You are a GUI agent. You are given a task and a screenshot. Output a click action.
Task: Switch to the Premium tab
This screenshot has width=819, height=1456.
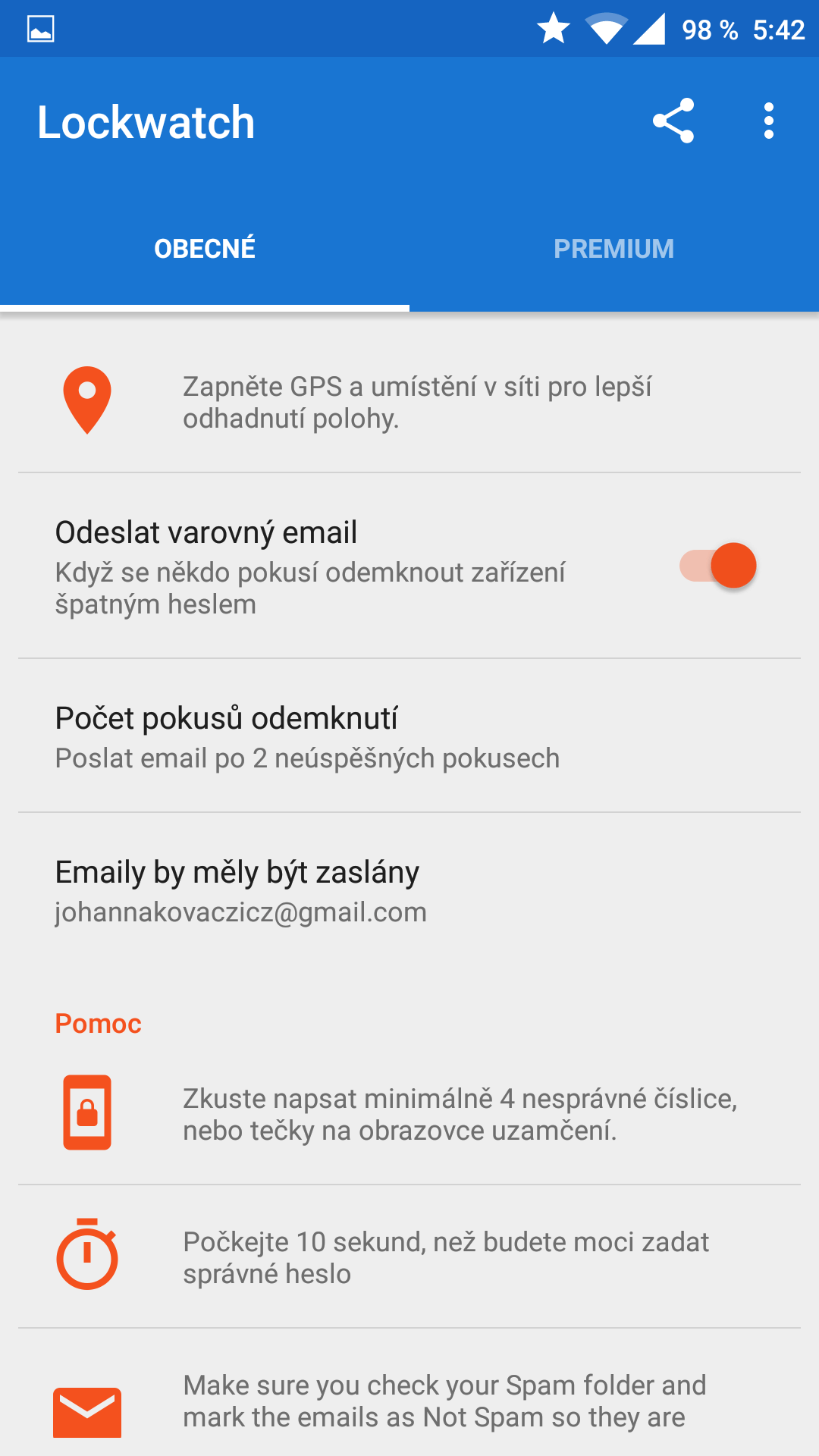pyautogui.click(x=613, y=249)
